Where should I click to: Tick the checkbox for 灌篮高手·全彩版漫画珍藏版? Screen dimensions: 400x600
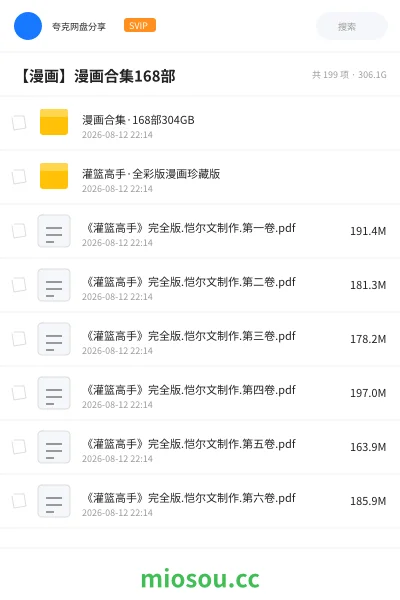coord(19,177)
